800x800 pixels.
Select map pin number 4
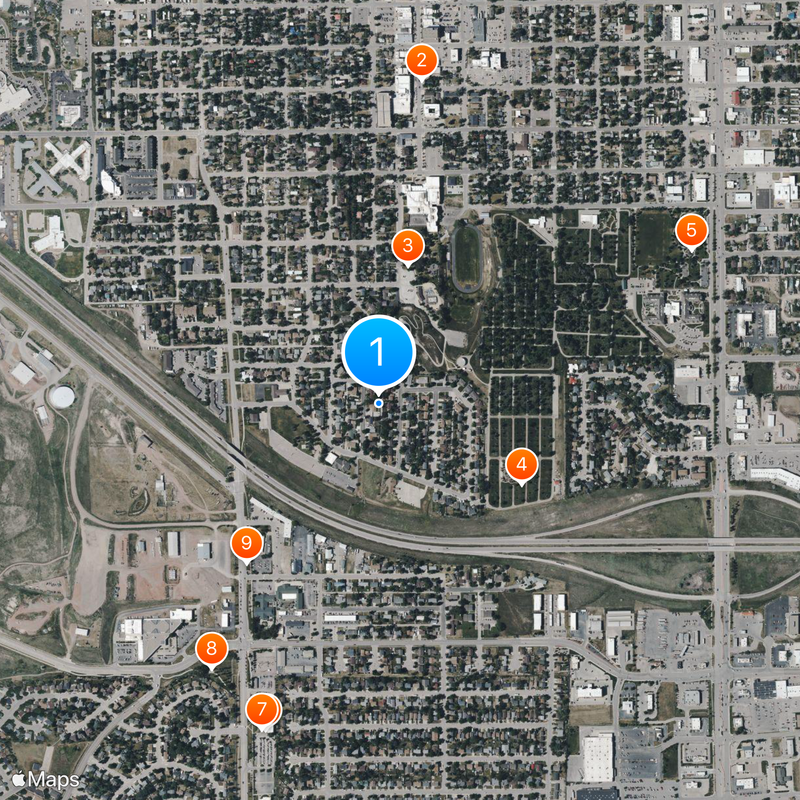point(521,464)
